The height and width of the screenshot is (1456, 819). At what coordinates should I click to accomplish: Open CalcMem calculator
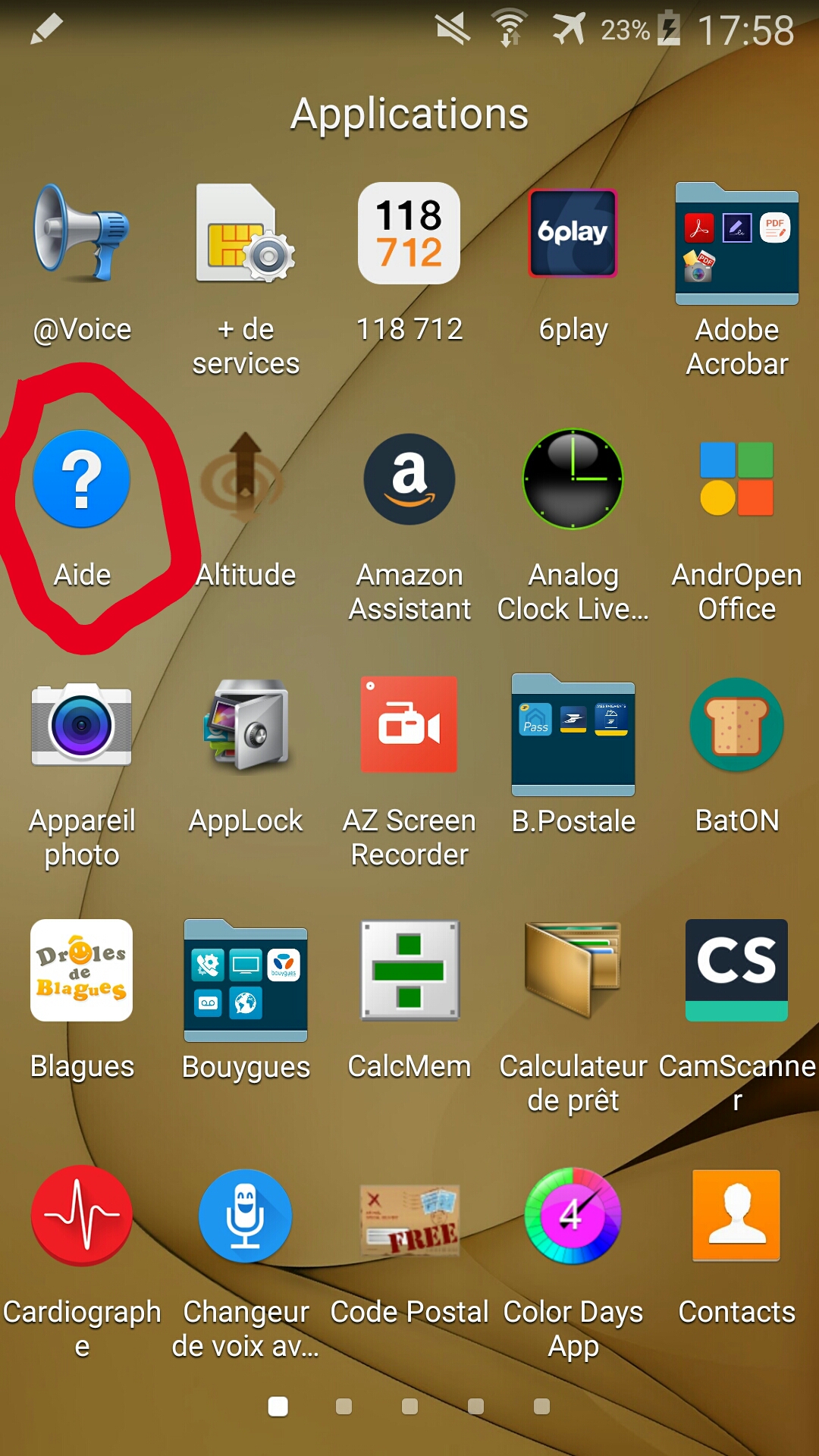(x=409, y=971)
